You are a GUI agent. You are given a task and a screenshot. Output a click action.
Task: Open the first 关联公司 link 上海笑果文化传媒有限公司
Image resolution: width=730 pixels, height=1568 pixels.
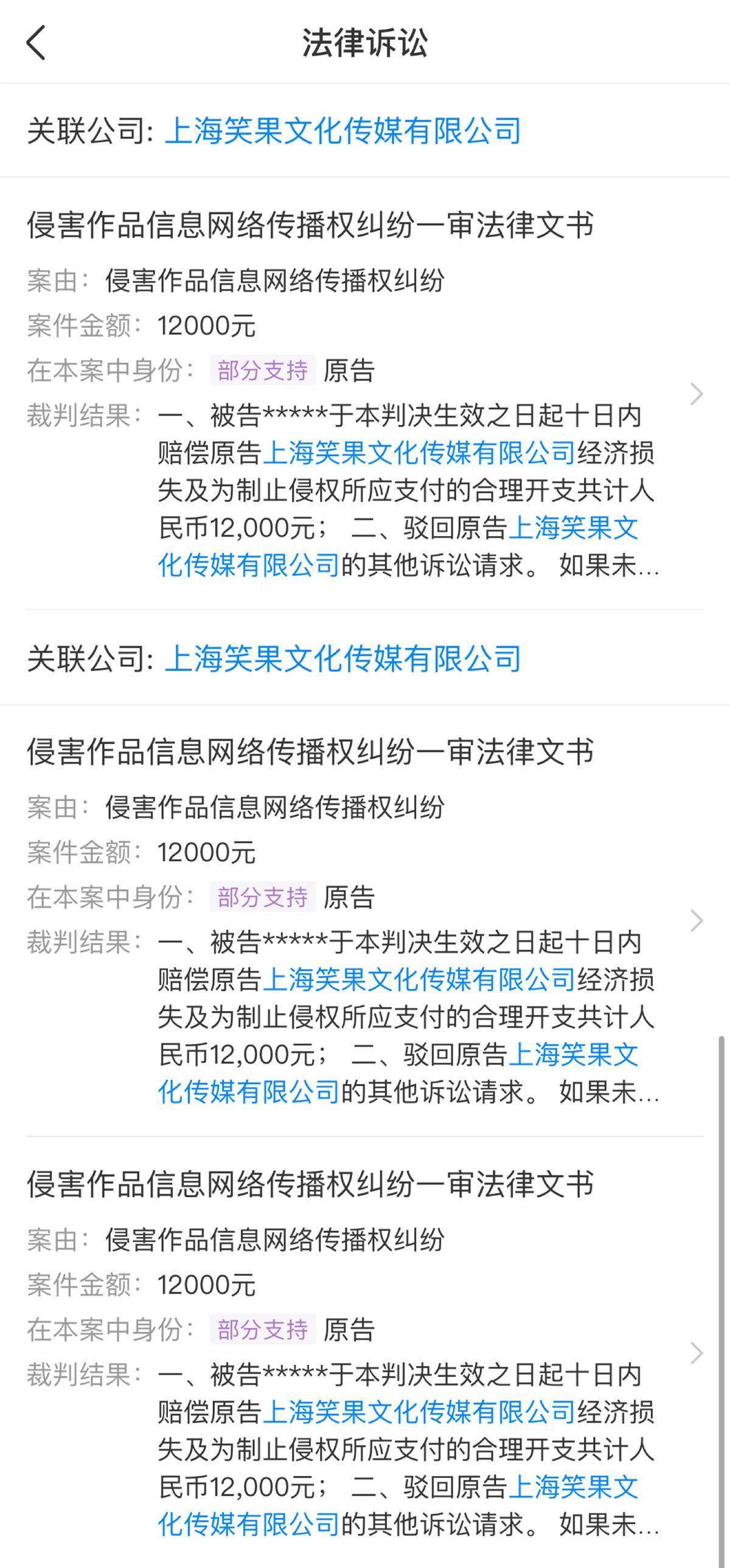pos(342,131)
